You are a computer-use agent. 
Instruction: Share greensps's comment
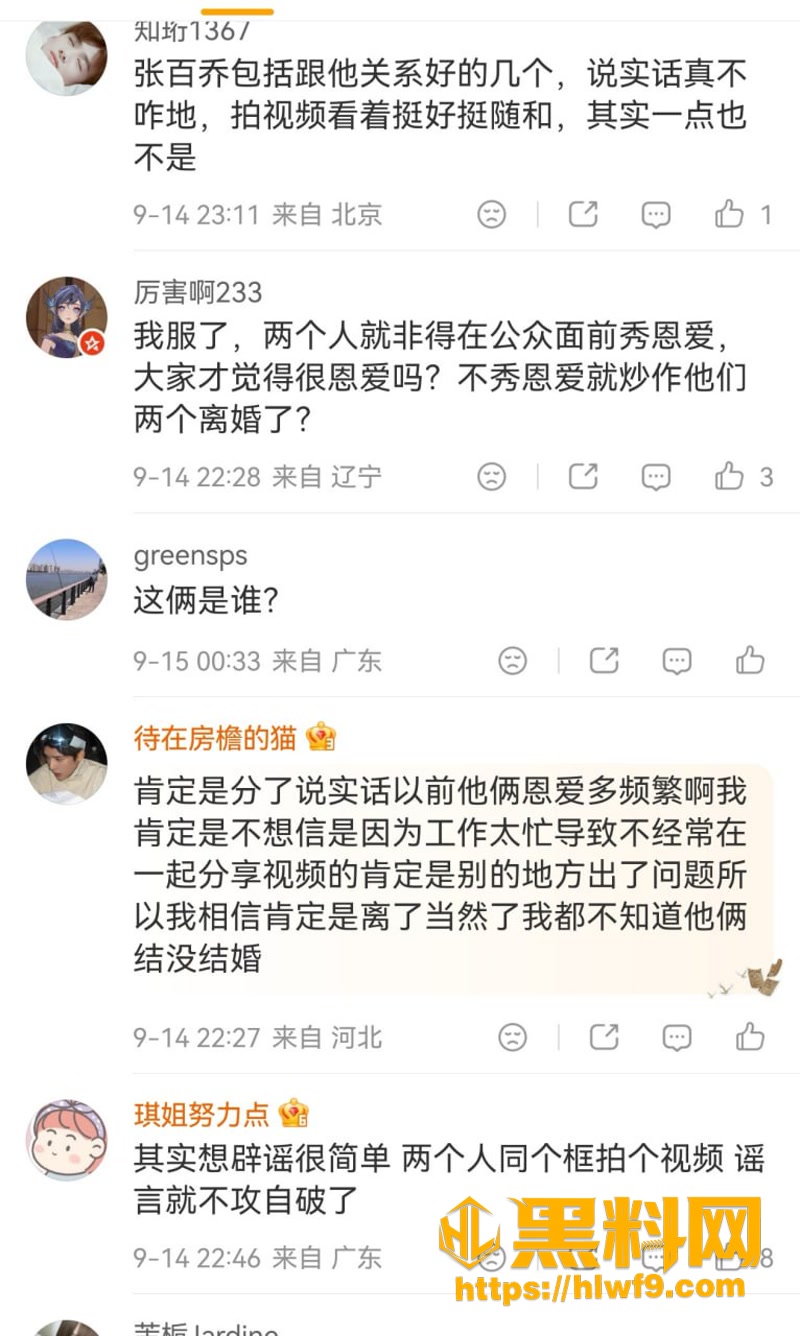pyautogui.click(x=604, y=661)
